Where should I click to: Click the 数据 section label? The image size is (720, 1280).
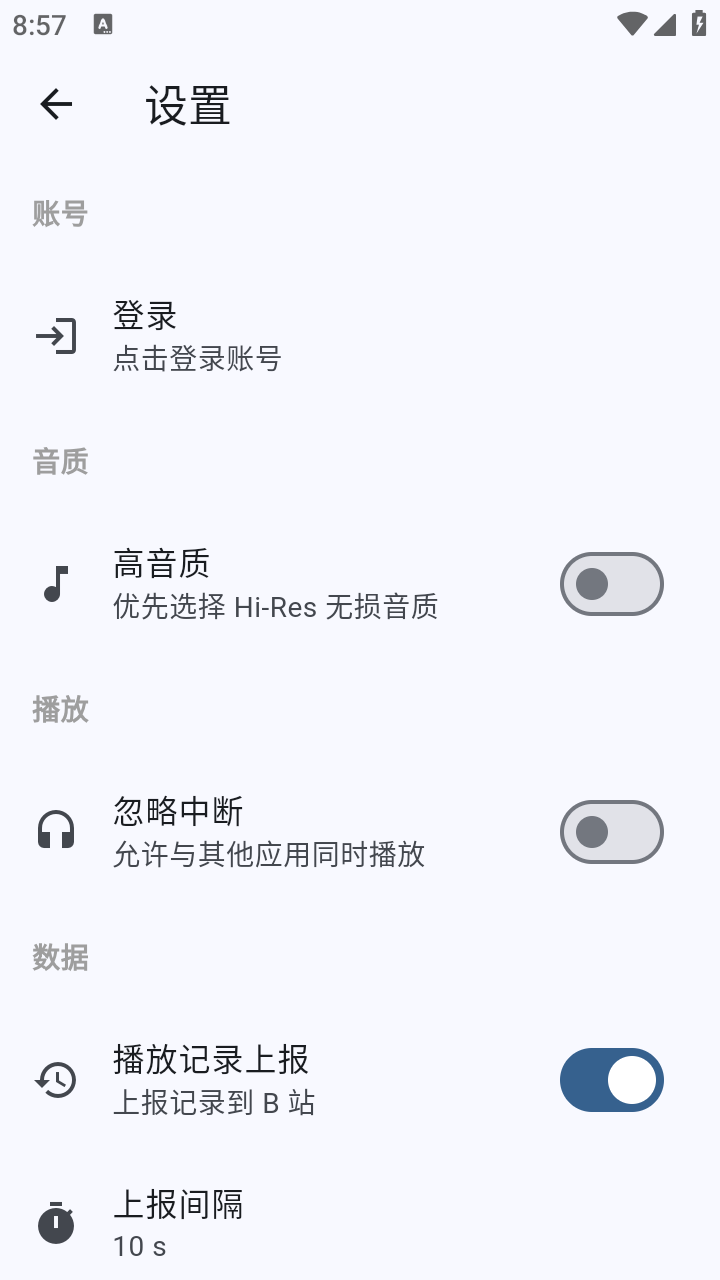[61, 957]
